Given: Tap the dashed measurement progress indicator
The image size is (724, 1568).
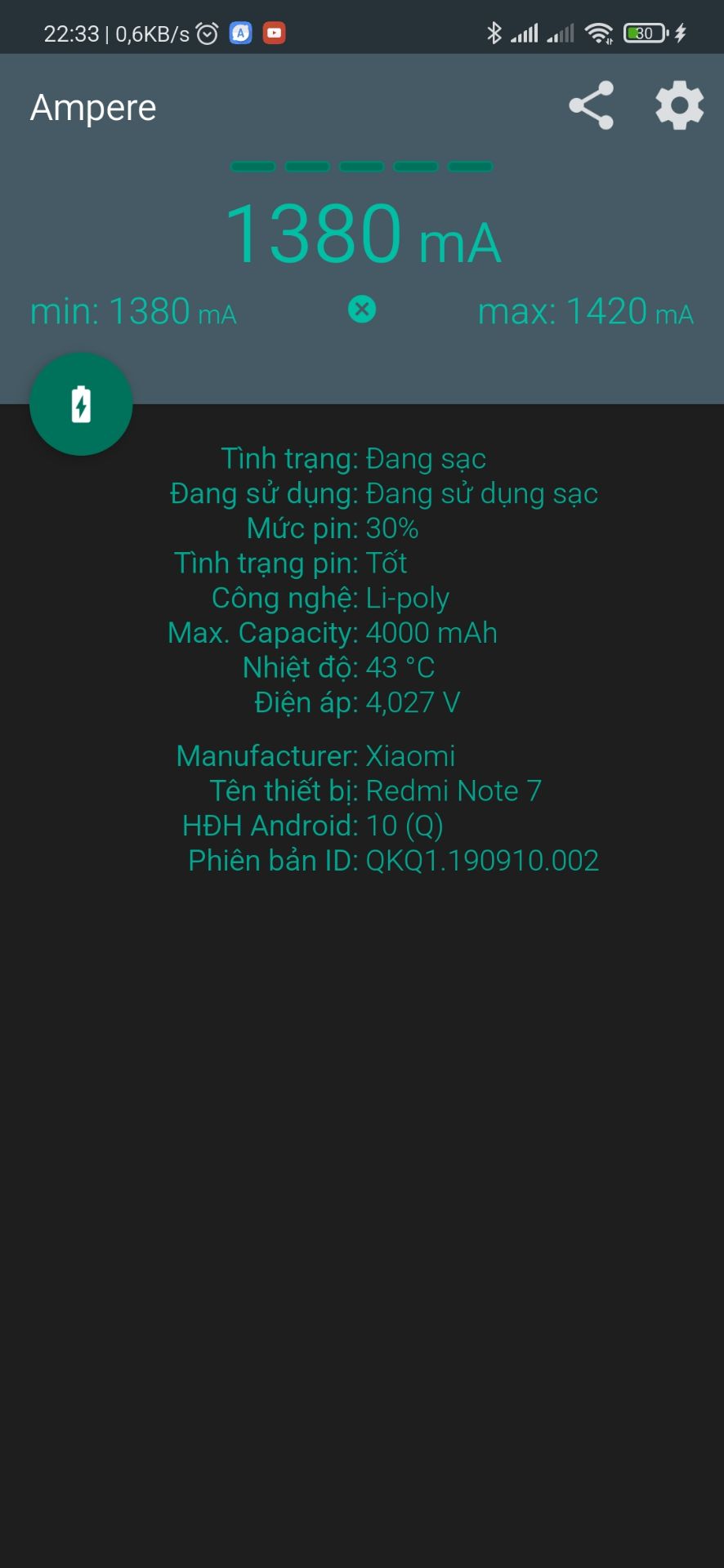Looking at the screenshot, I should click(362, 166).
